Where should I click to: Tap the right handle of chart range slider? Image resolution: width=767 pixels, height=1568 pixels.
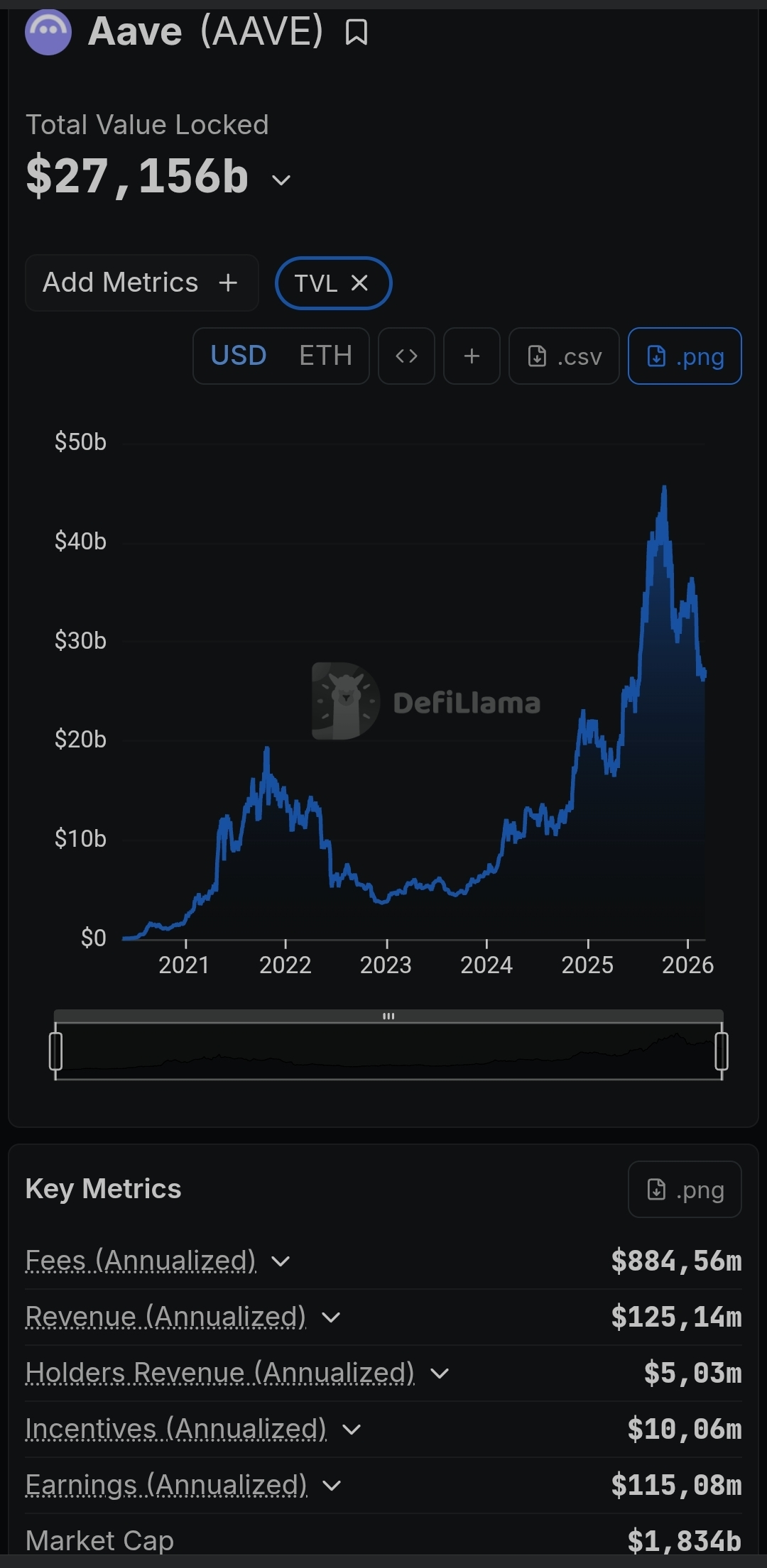pos(722,1051)
